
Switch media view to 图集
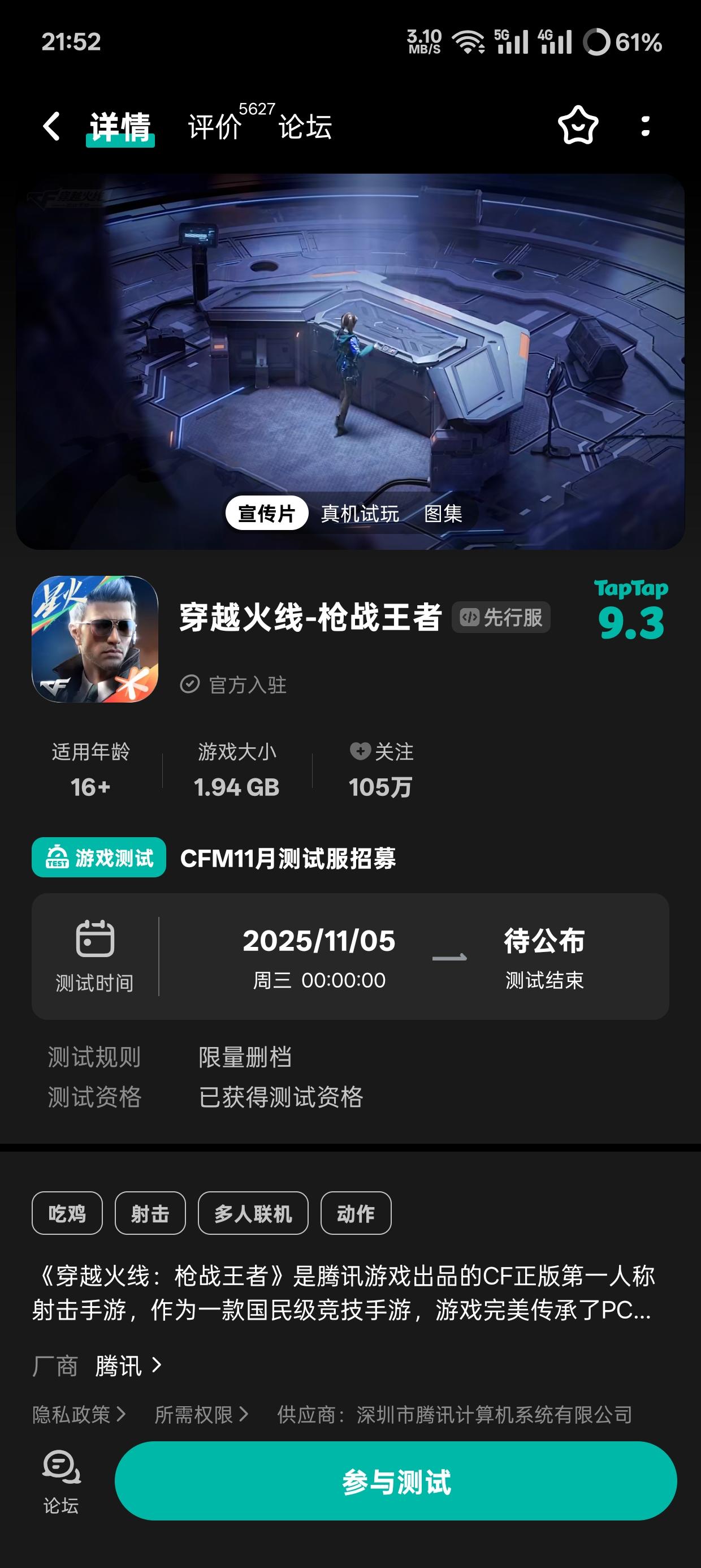coord(444,513)
